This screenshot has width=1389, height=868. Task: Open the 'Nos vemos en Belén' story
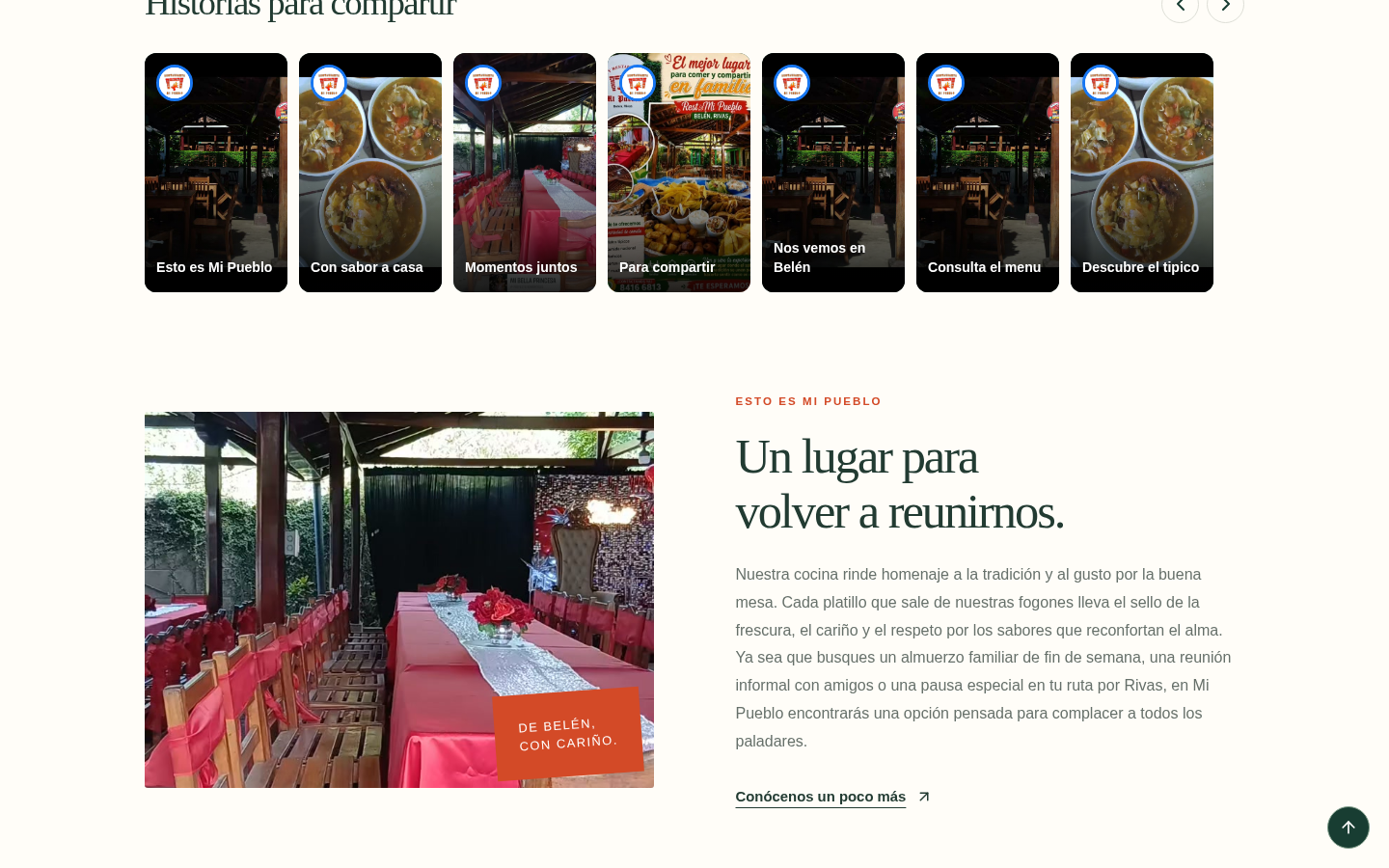833,173
